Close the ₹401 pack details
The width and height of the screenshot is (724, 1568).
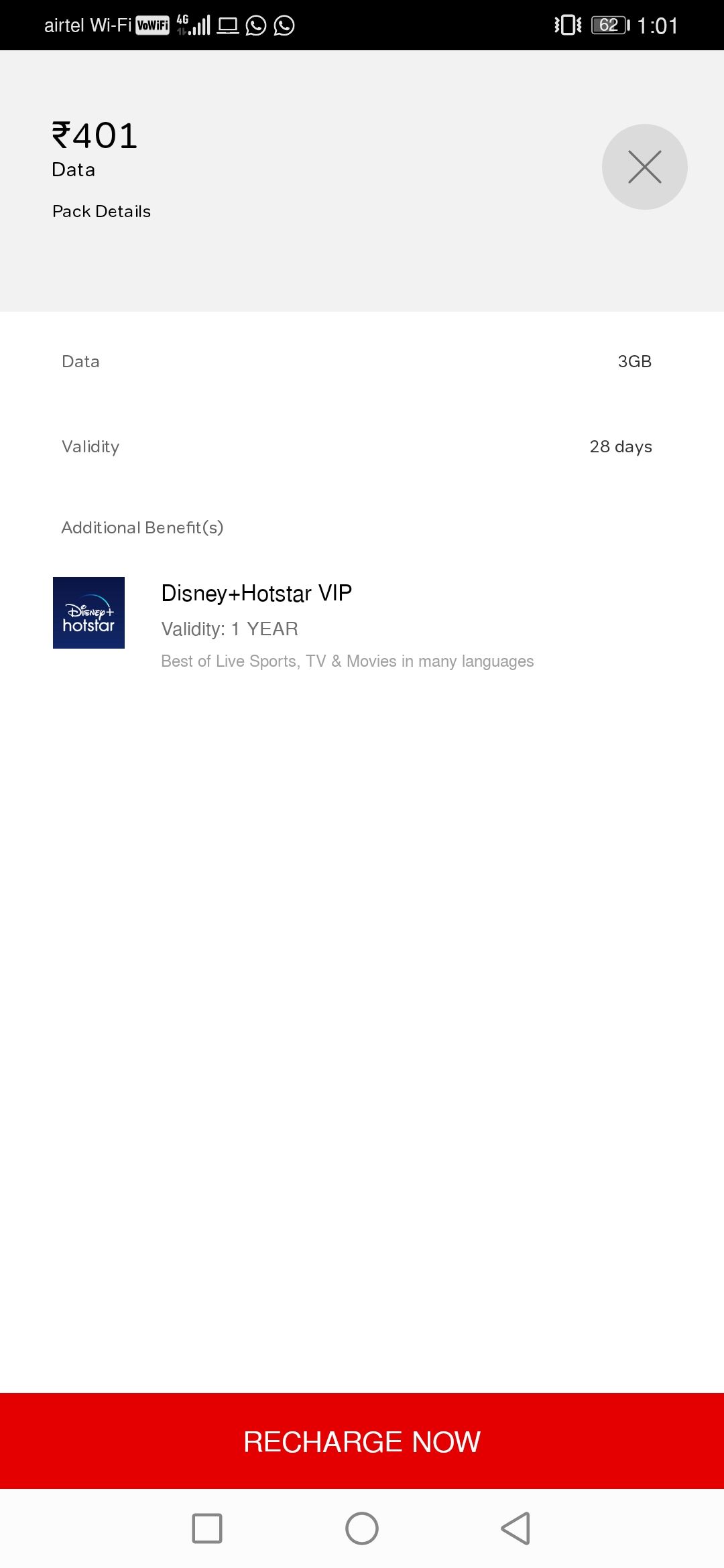coord(644,167)
